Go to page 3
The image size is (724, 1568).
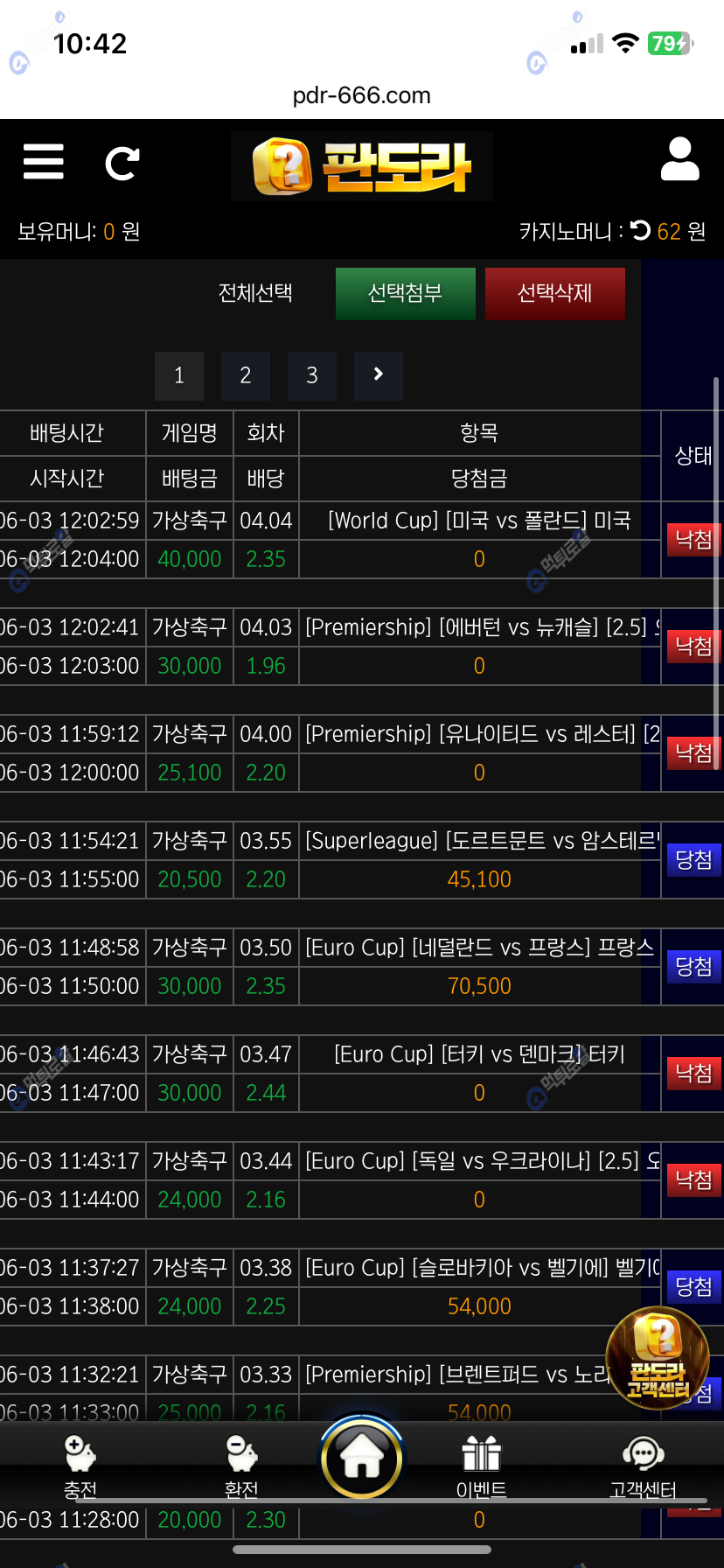(312, 375)
